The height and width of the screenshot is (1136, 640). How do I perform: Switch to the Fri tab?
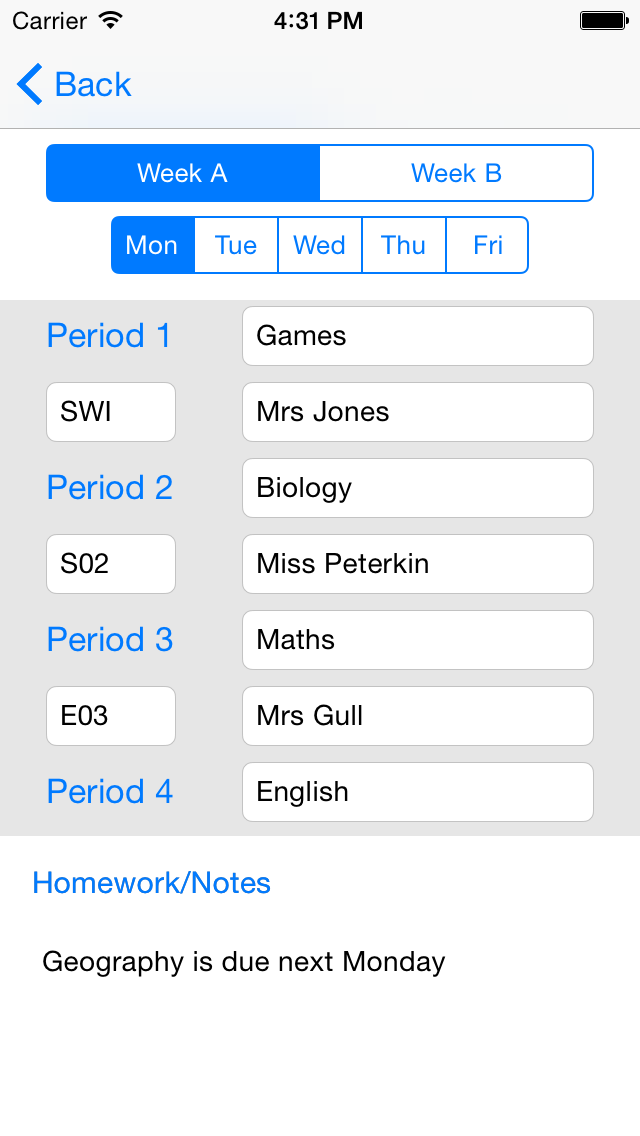click(487, 245)
